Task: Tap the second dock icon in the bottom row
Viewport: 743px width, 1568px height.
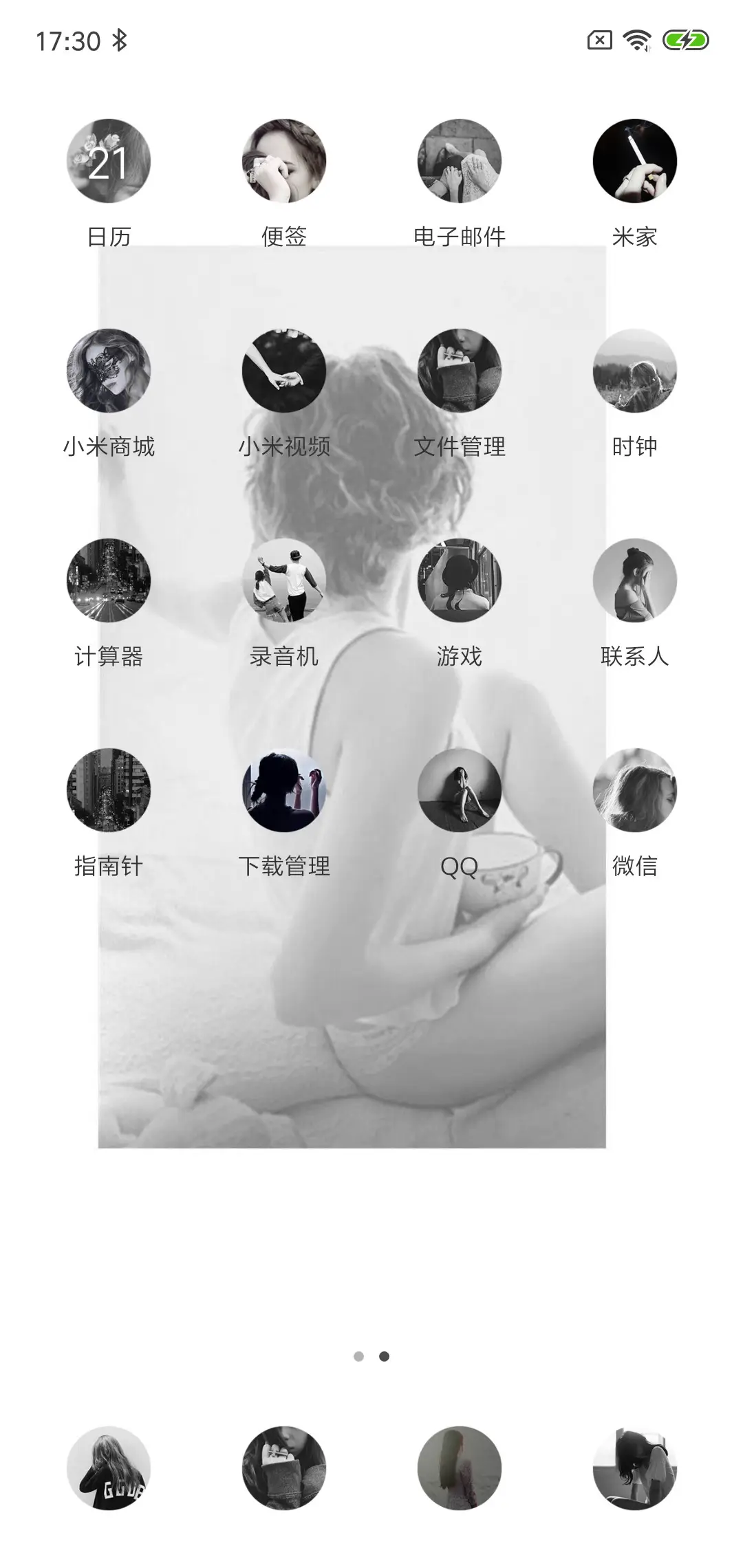Action: tap(285, 1467)
